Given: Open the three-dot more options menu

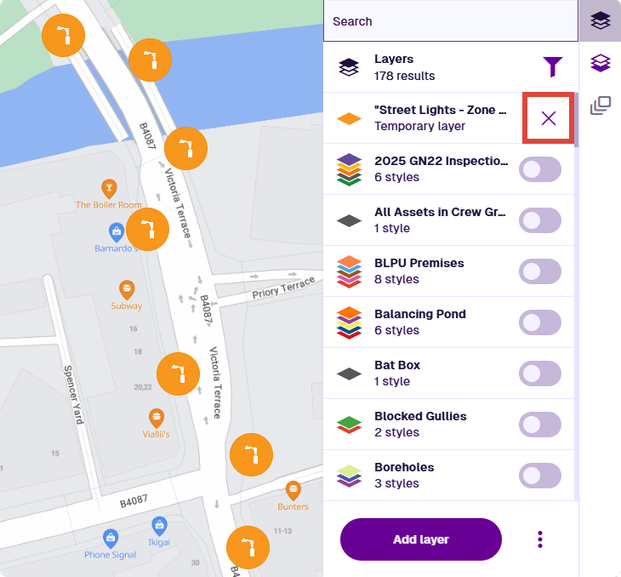Looking at the screenshot, I should click(540, 540).
